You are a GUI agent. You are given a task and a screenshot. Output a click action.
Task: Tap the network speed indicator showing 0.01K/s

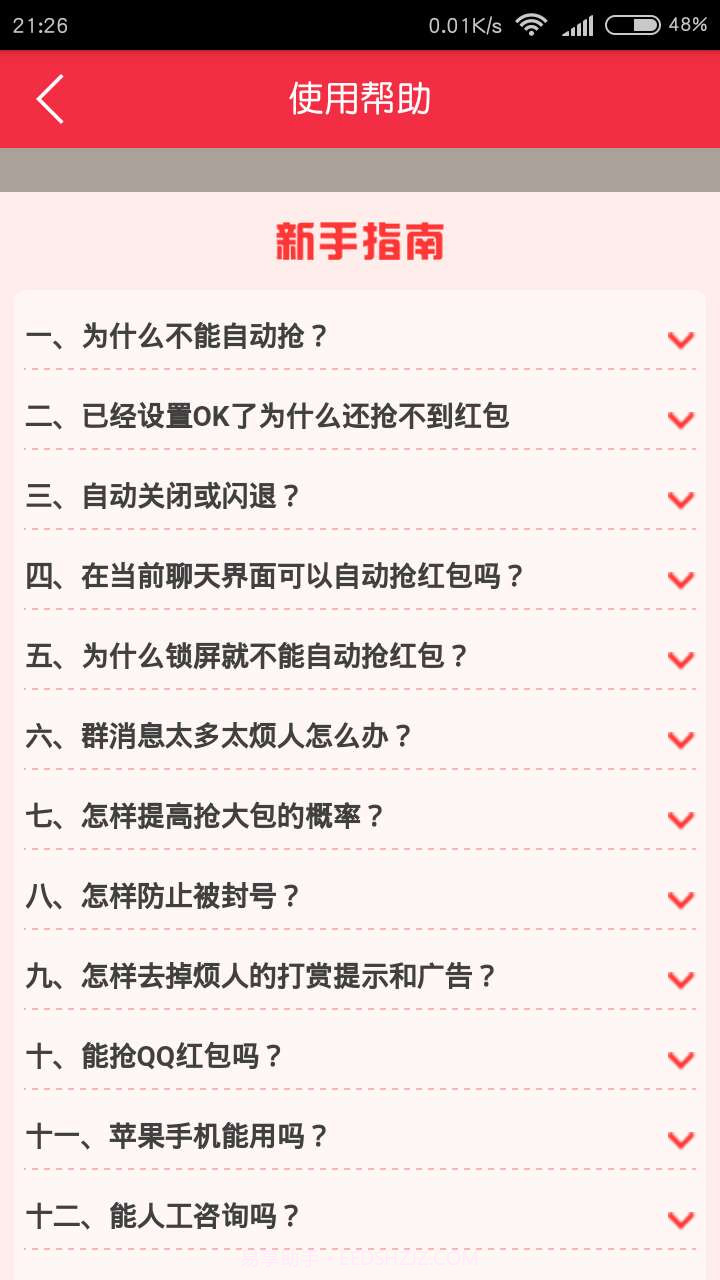[x=464, y=24]
